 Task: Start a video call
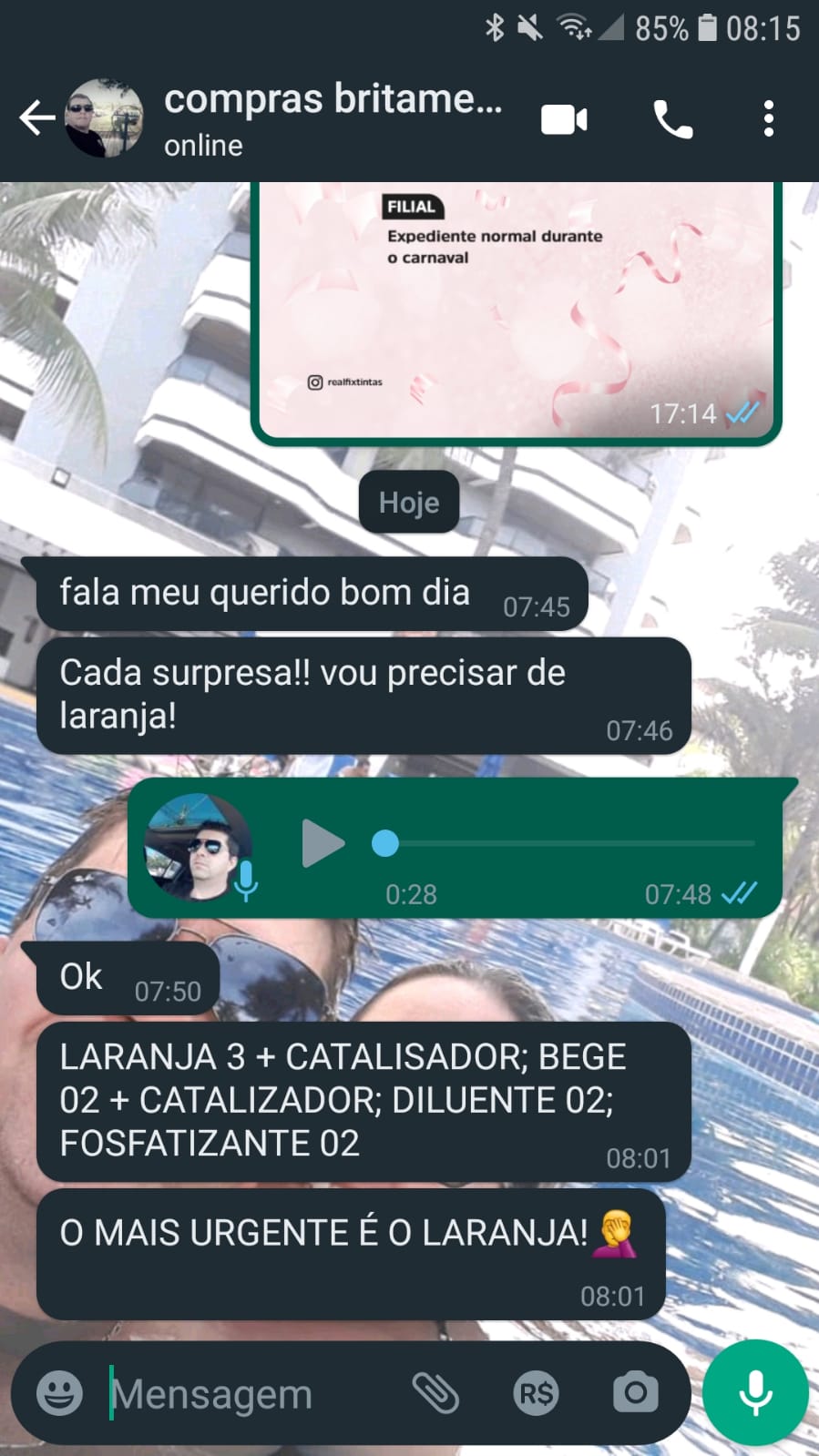(x=564, y=119)
